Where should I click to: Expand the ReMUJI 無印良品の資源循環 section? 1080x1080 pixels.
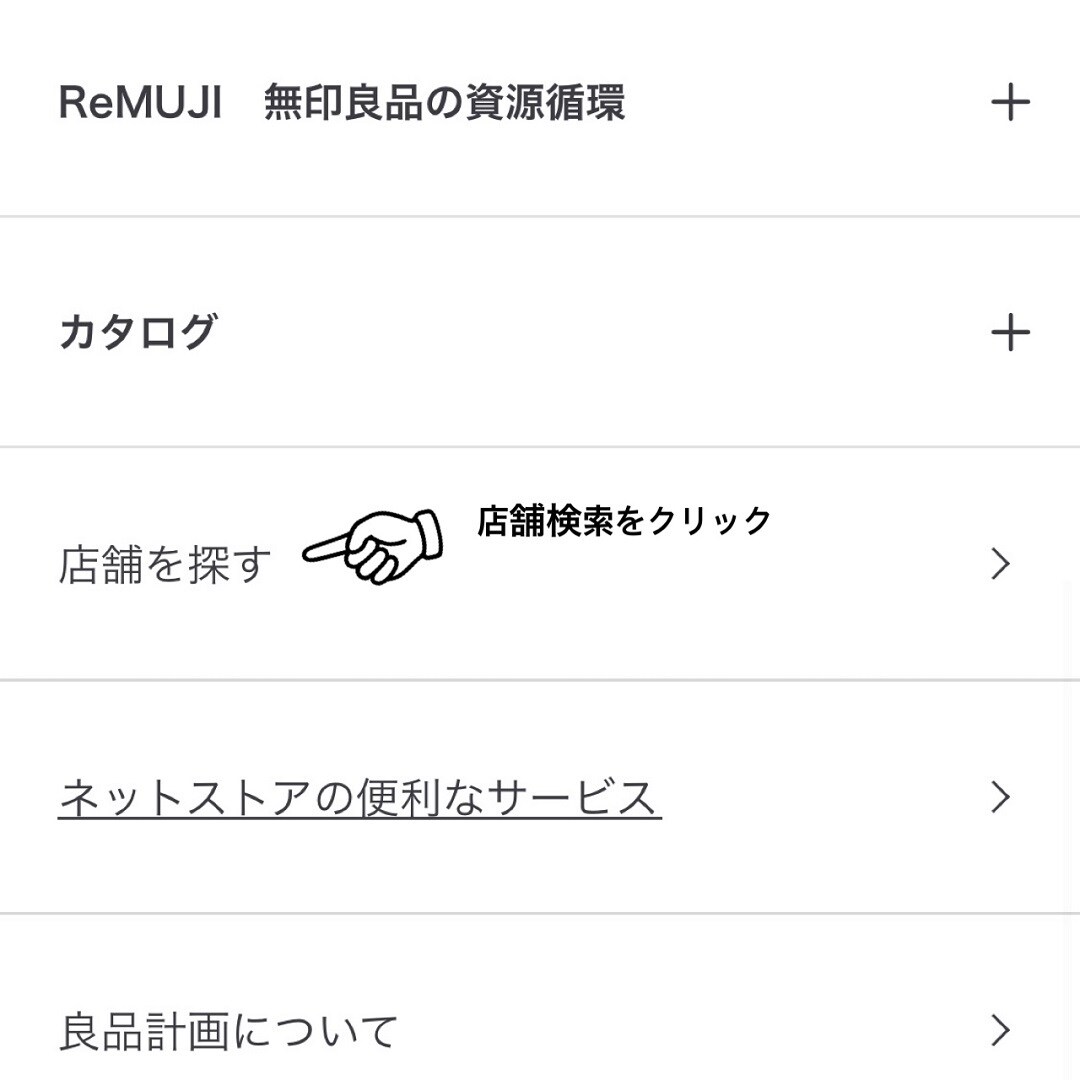point(1009,103)
